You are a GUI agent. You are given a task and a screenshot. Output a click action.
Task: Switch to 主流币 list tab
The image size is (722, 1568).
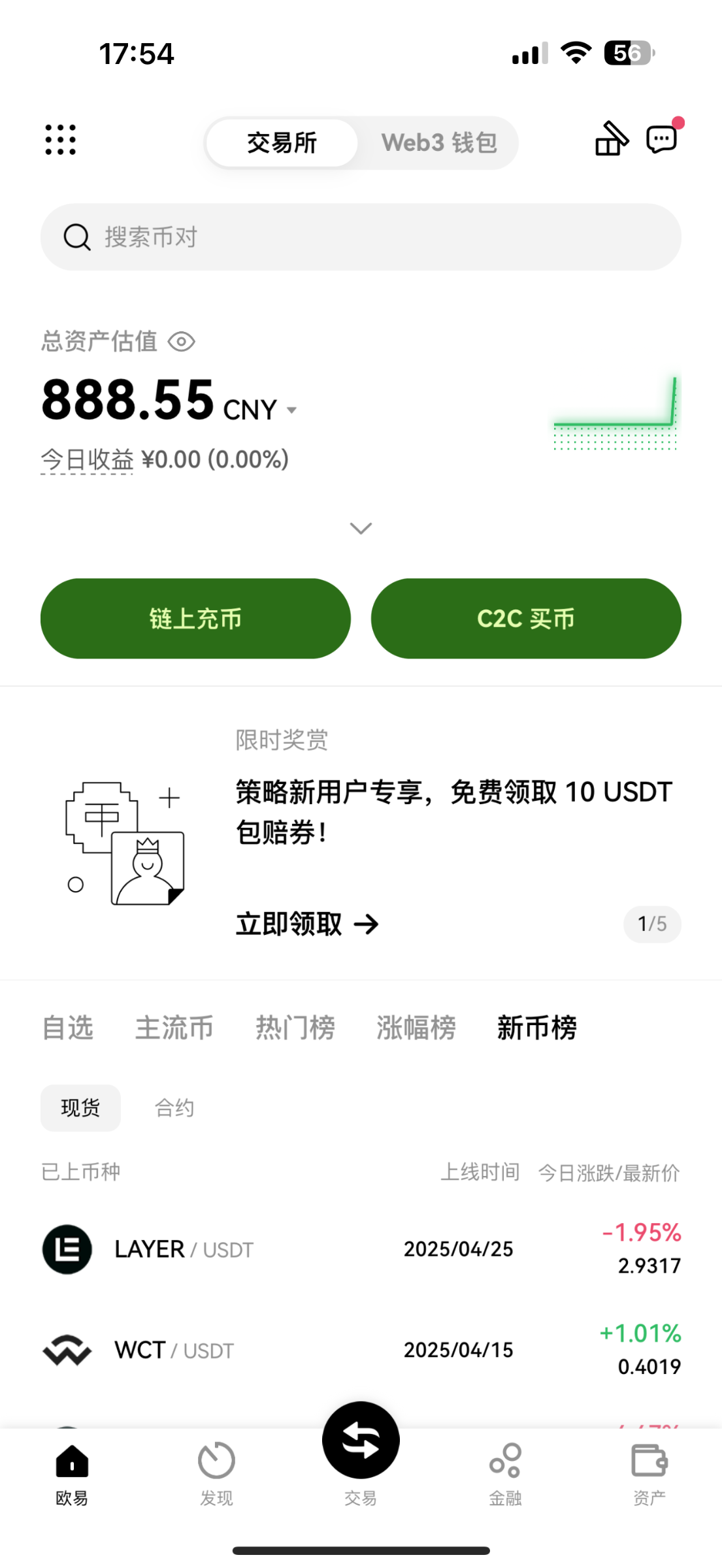pos(174,1028)
